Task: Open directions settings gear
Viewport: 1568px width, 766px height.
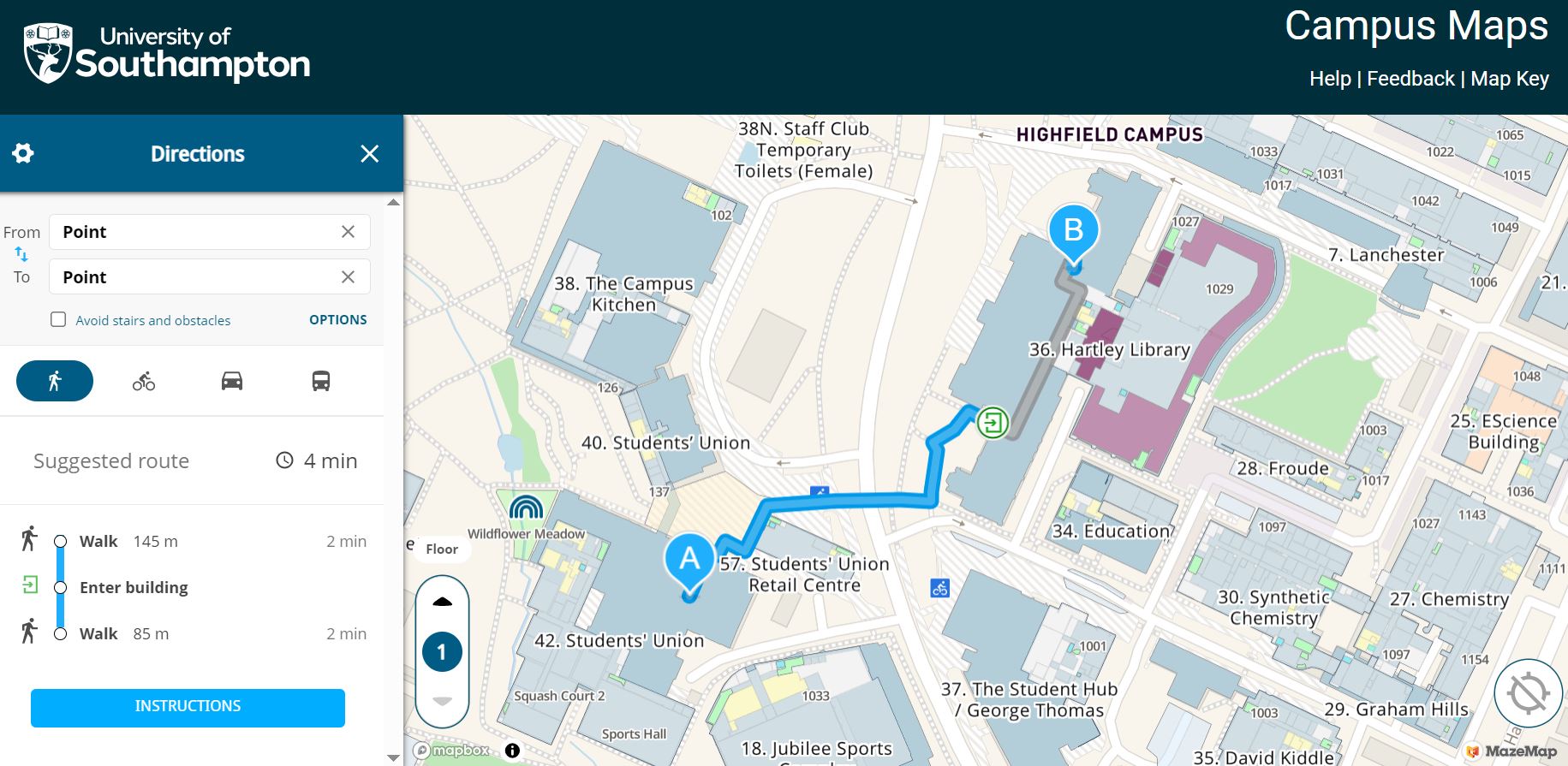Action: coord(23,154)
